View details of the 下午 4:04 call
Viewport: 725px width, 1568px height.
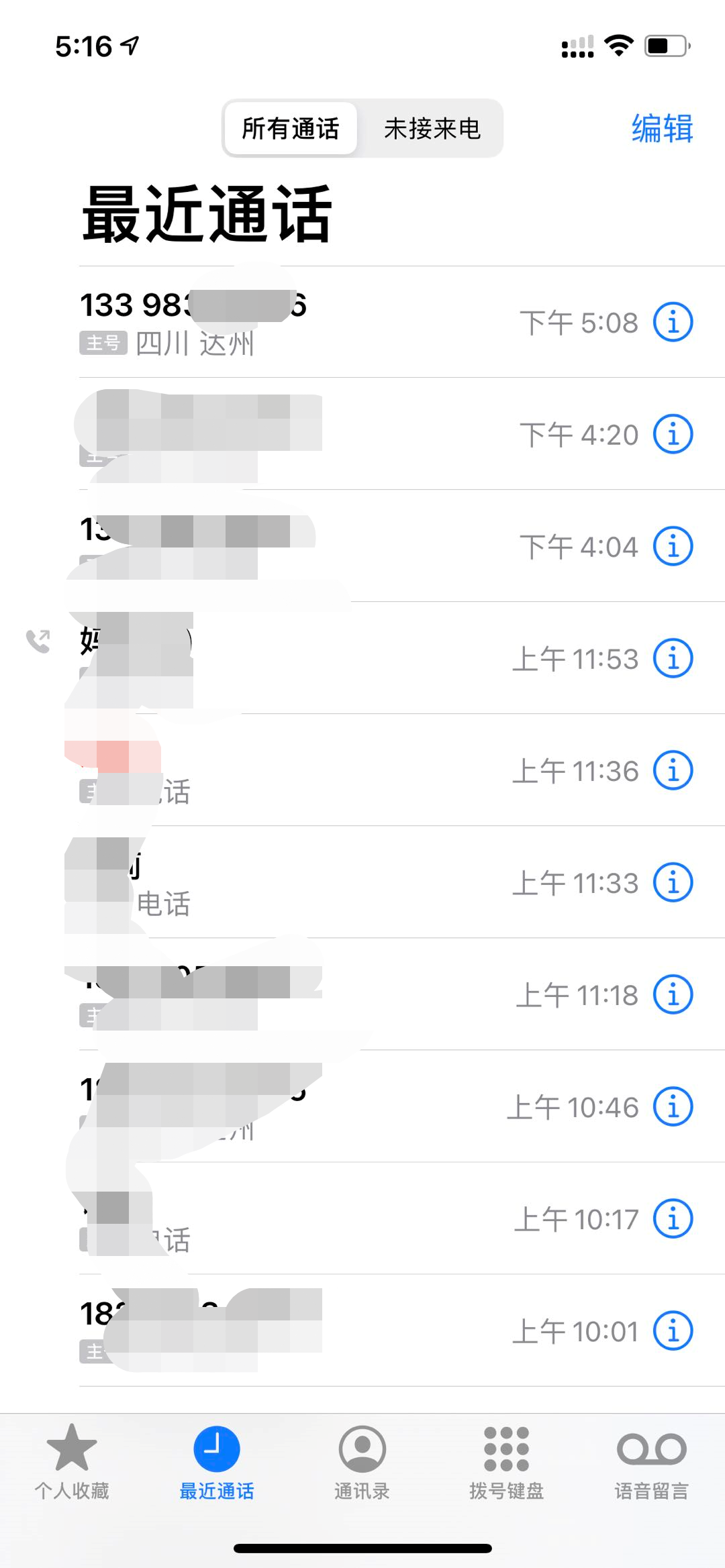[x=673, y=546]
